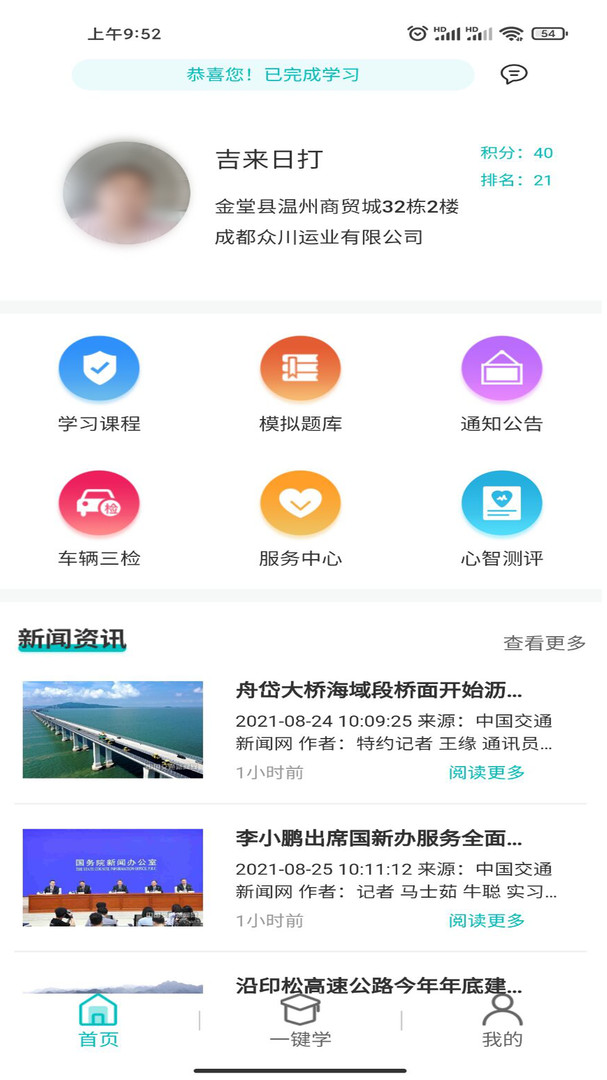Image resolution: width=607 pixels, height=1080 pixels.
Task: Open the messages chat bubble icon
Action: click(514, 74)
